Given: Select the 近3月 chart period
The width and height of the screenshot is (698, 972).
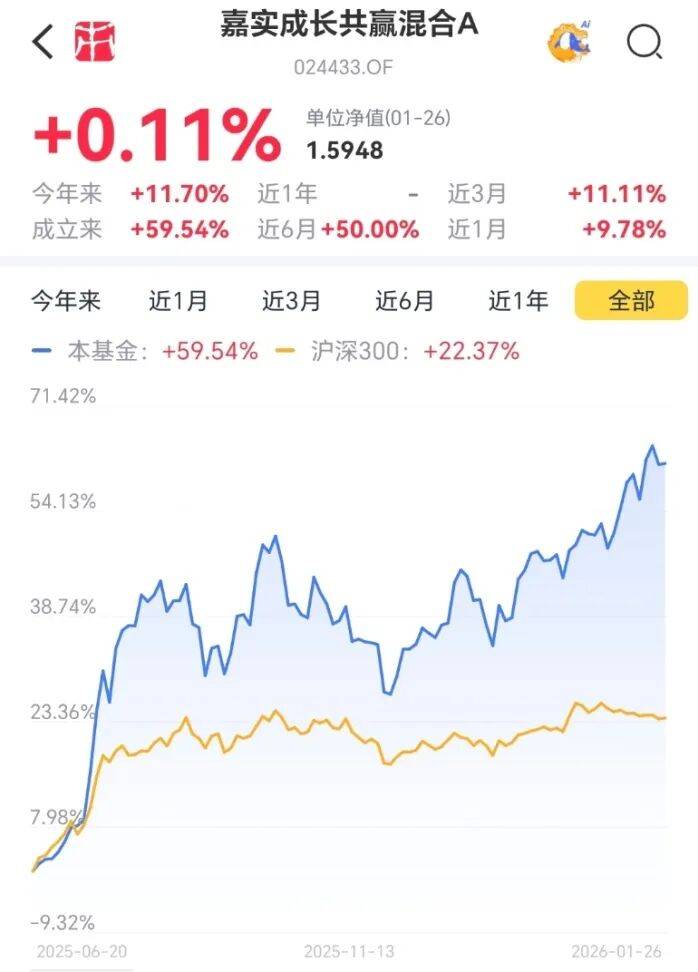Looking at the screenshot, I should pyautogui.click(x=292, y=300).
